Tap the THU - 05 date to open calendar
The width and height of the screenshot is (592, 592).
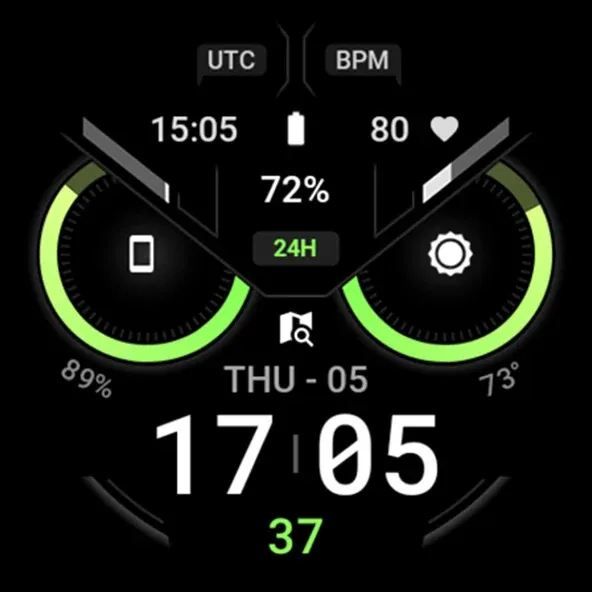(x=296, y=379)
